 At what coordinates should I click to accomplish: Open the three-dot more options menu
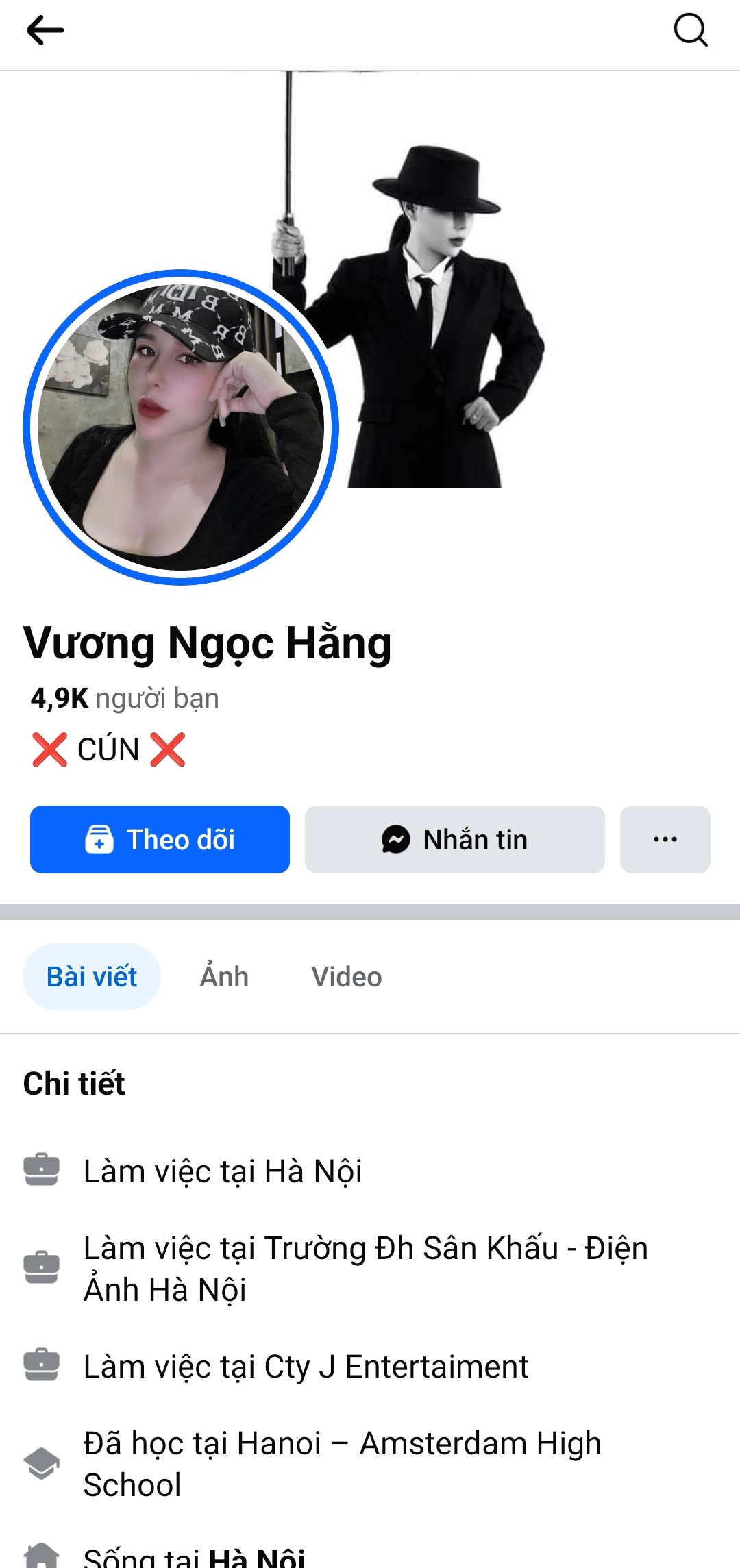point(665,839)
